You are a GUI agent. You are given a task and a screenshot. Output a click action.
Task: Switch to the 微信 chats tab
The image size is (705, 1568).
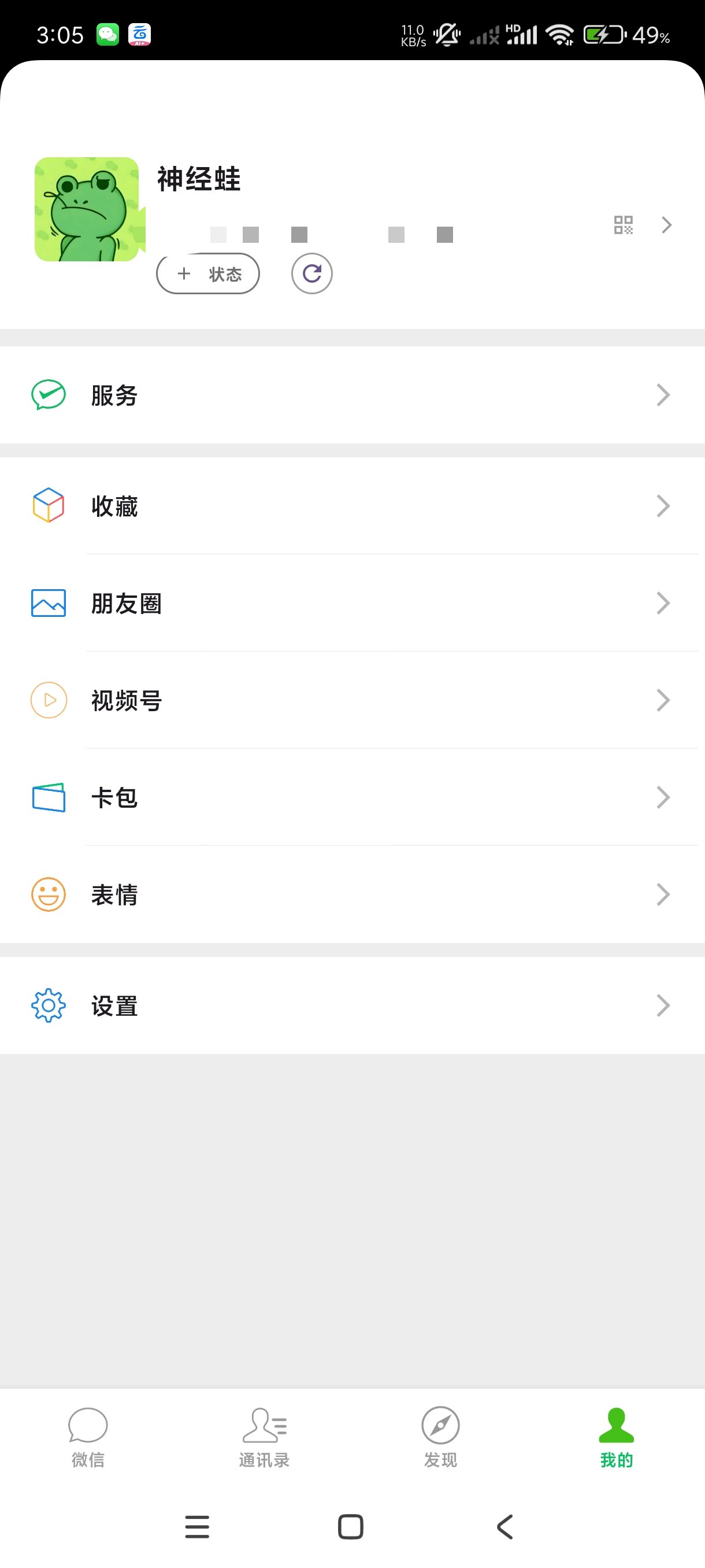[88, 1437]
